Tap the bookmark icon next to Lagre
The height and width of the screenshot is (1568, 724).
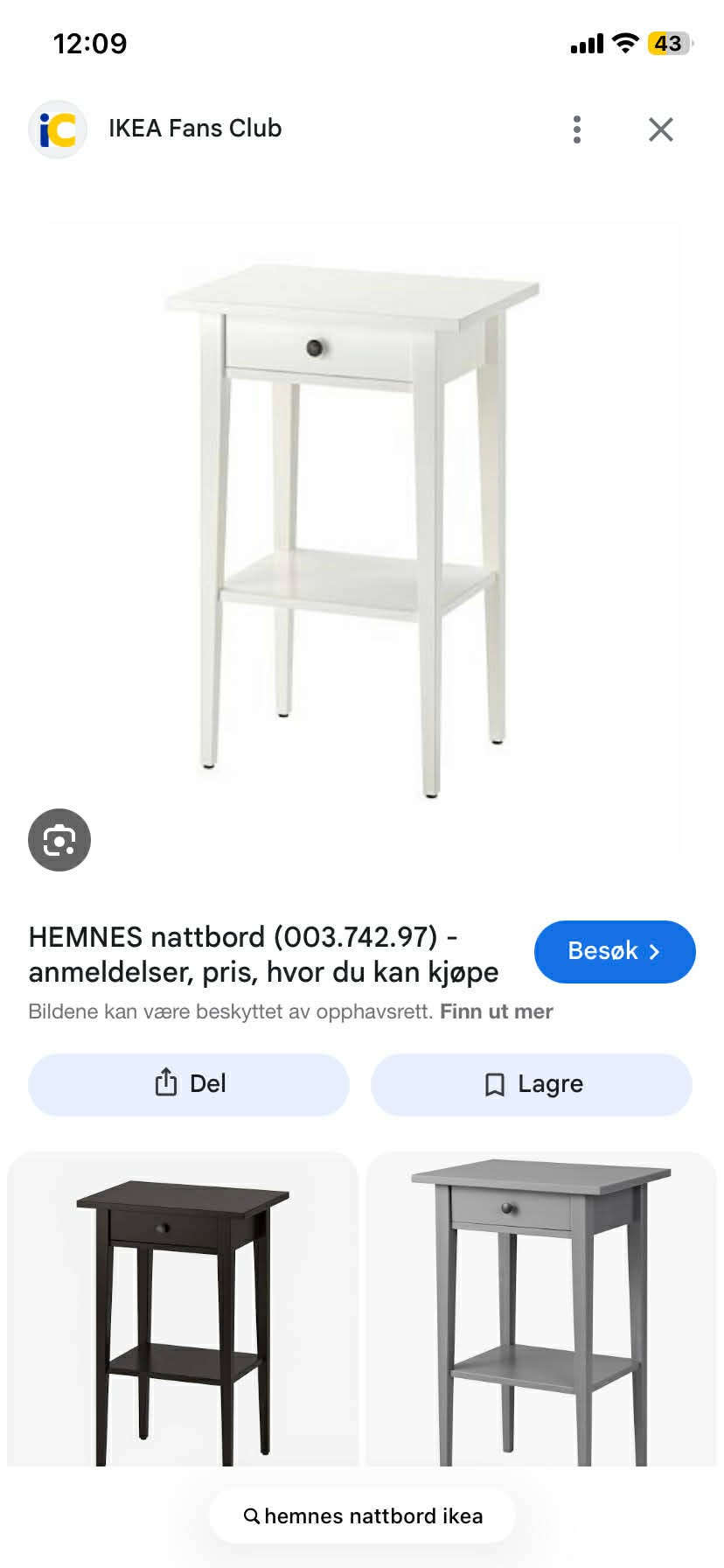(495, 1083)
